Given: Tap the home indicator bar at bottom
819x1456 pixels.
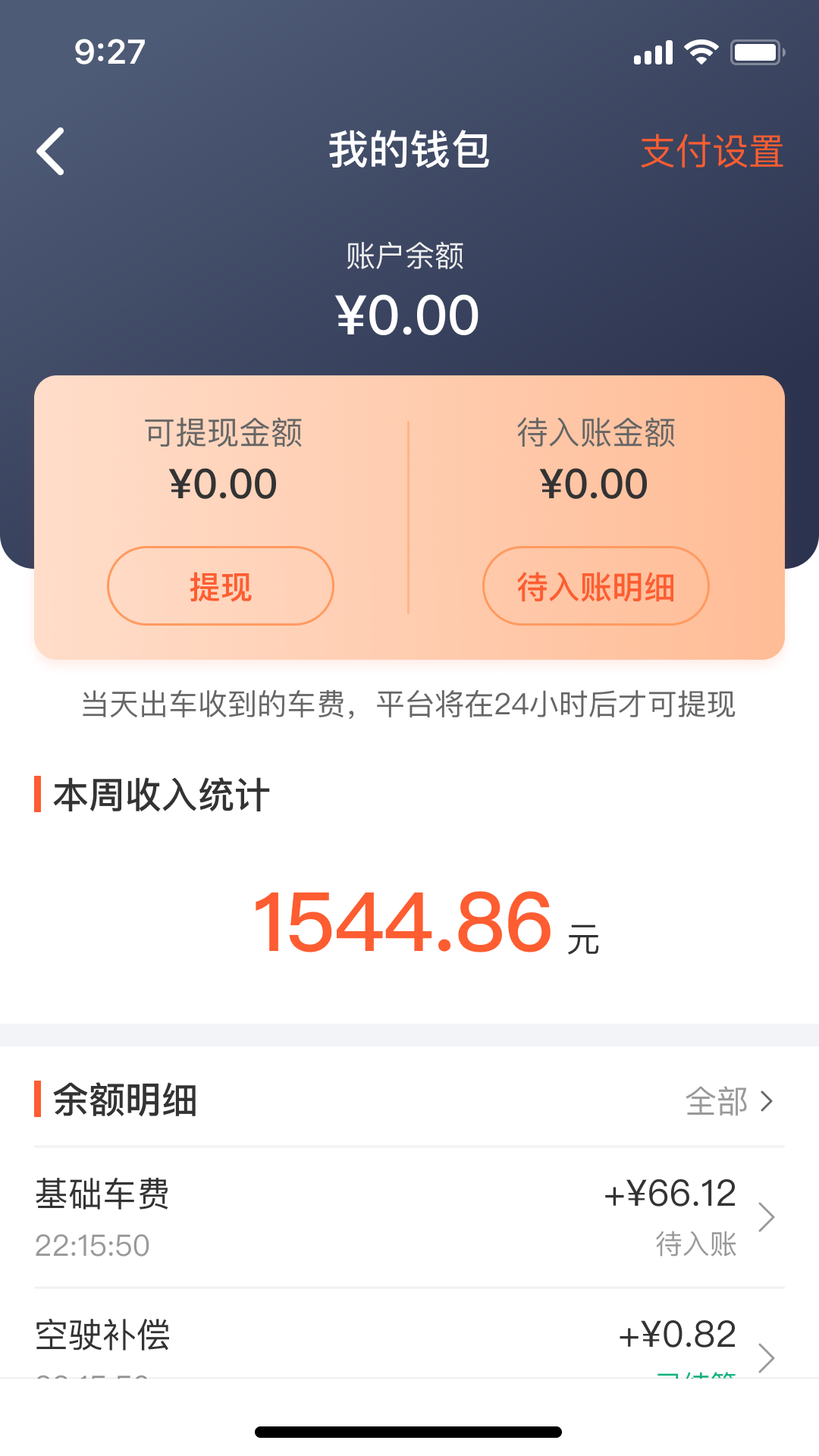Looking at the screenshot, I should point(409,1431).
